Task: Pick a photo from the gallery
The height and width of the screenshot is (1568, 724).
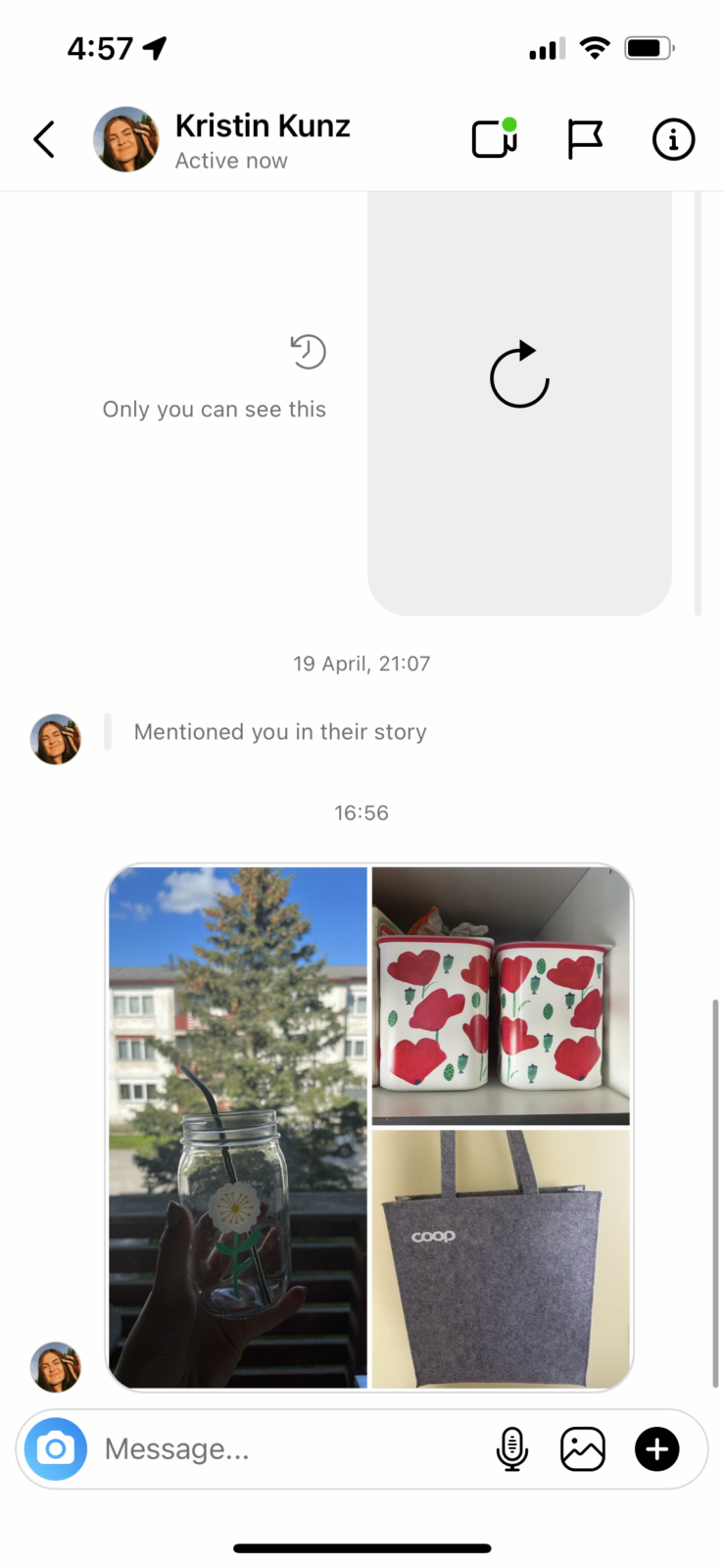Action: pos(583,1448)
